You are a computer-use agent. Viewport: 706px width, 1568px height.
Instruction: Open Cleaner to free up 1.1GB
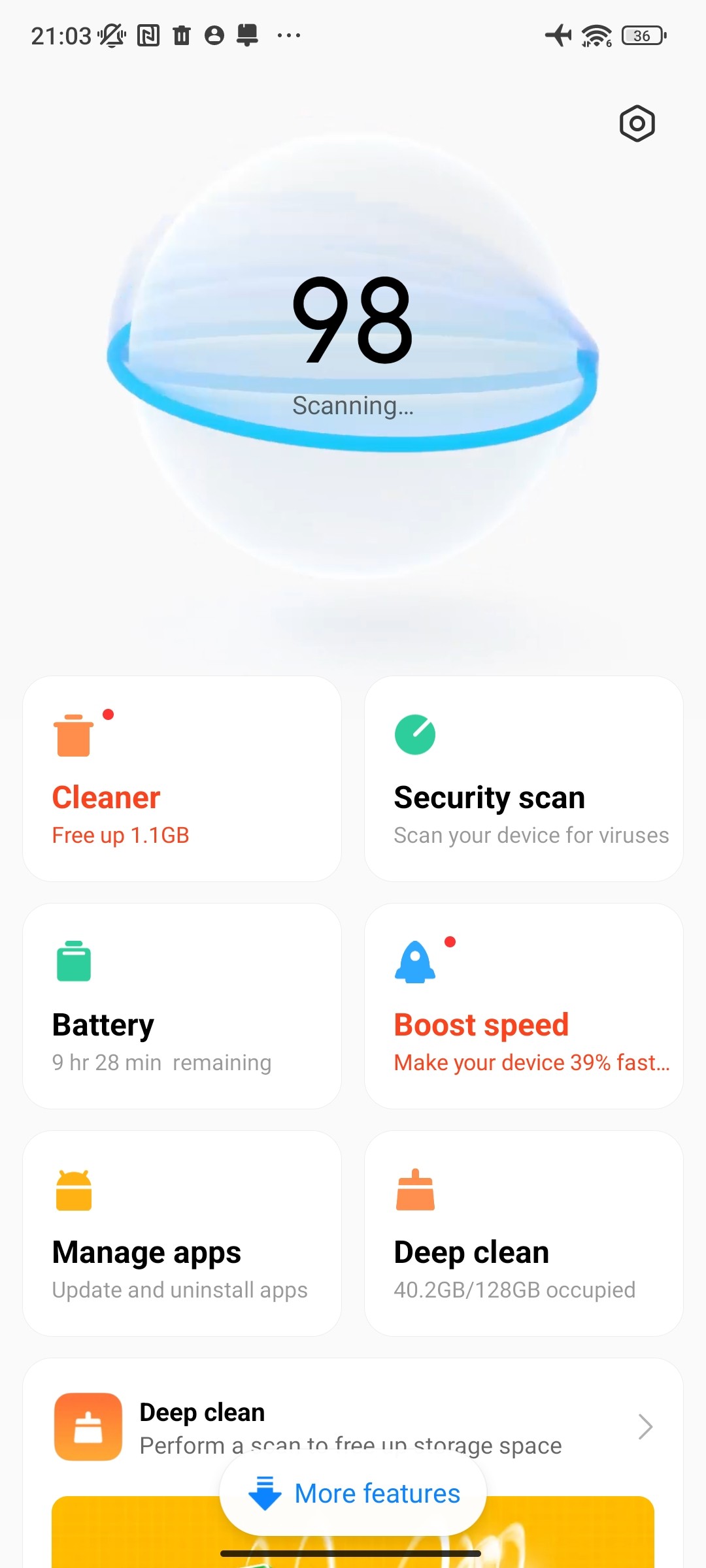point(182,779)
